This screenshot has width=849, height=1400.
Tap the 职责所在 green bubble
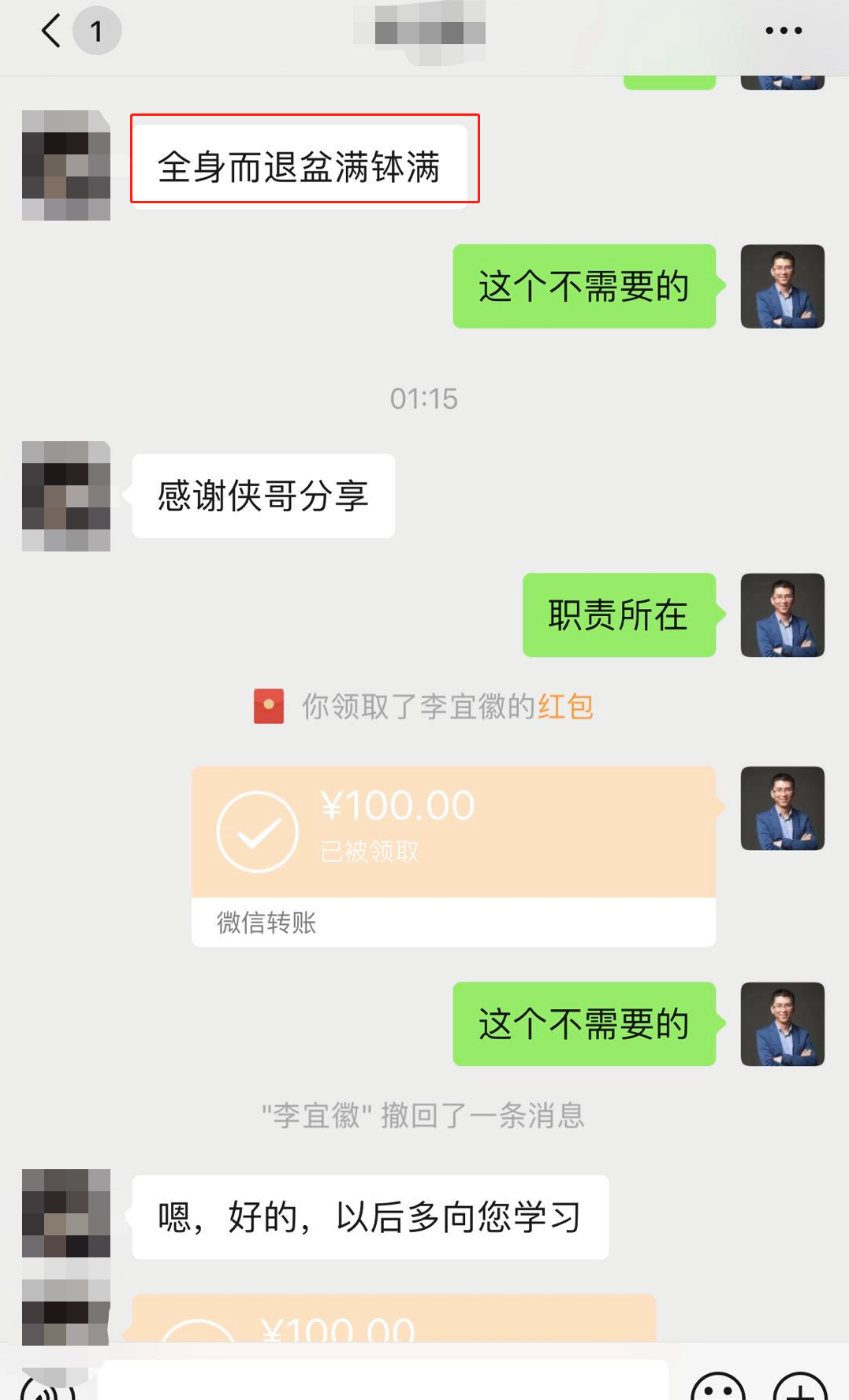coord(618,616)
